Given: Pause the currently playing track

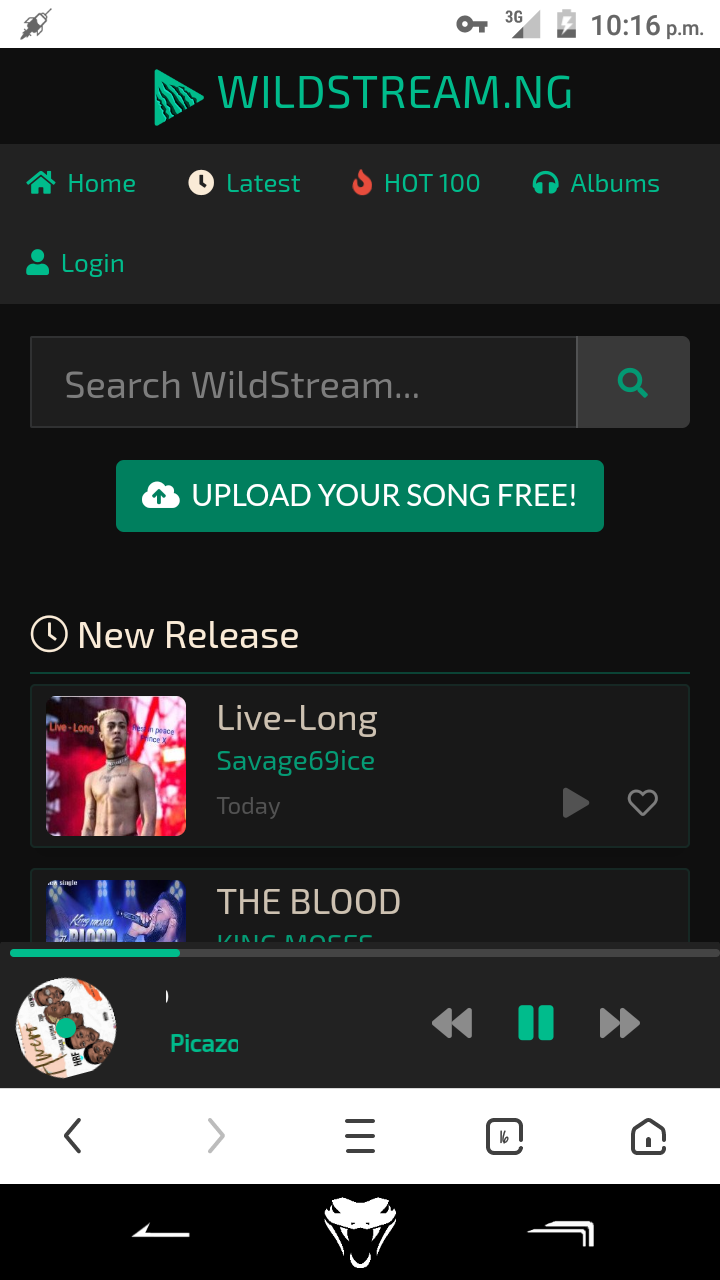Looking at the screenshot, I should [x=536, y=1023].
